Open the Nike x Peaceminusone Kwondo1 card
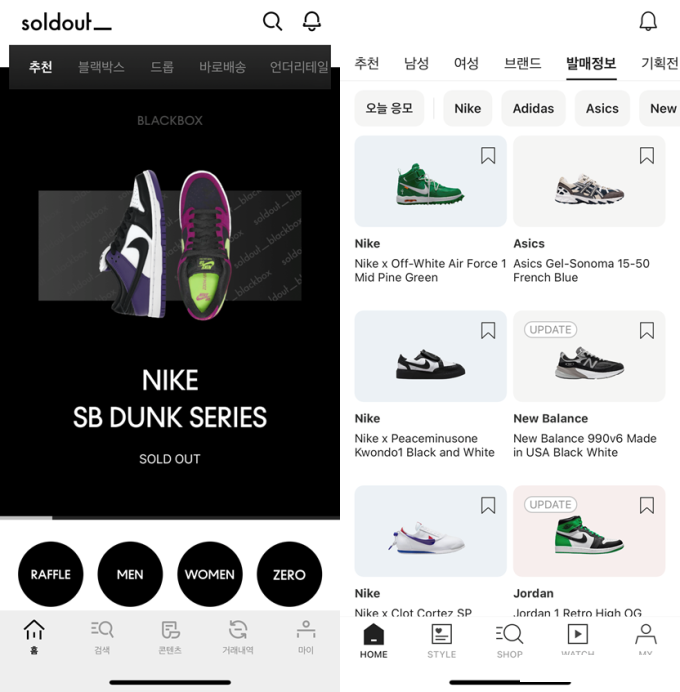The height and width of the screenshot is (692, 680). (430, 385)
